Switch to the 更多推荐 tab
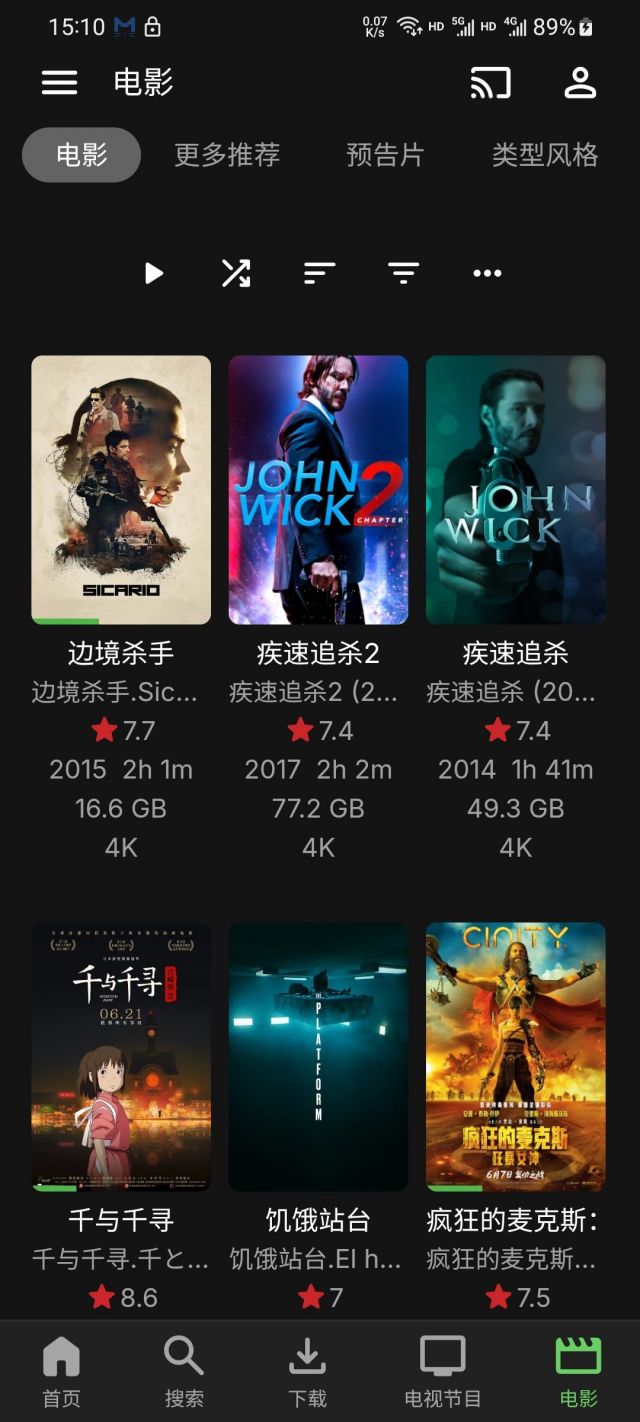The image size is (640, 1422). pyautogui.click(x=227, y=155)
